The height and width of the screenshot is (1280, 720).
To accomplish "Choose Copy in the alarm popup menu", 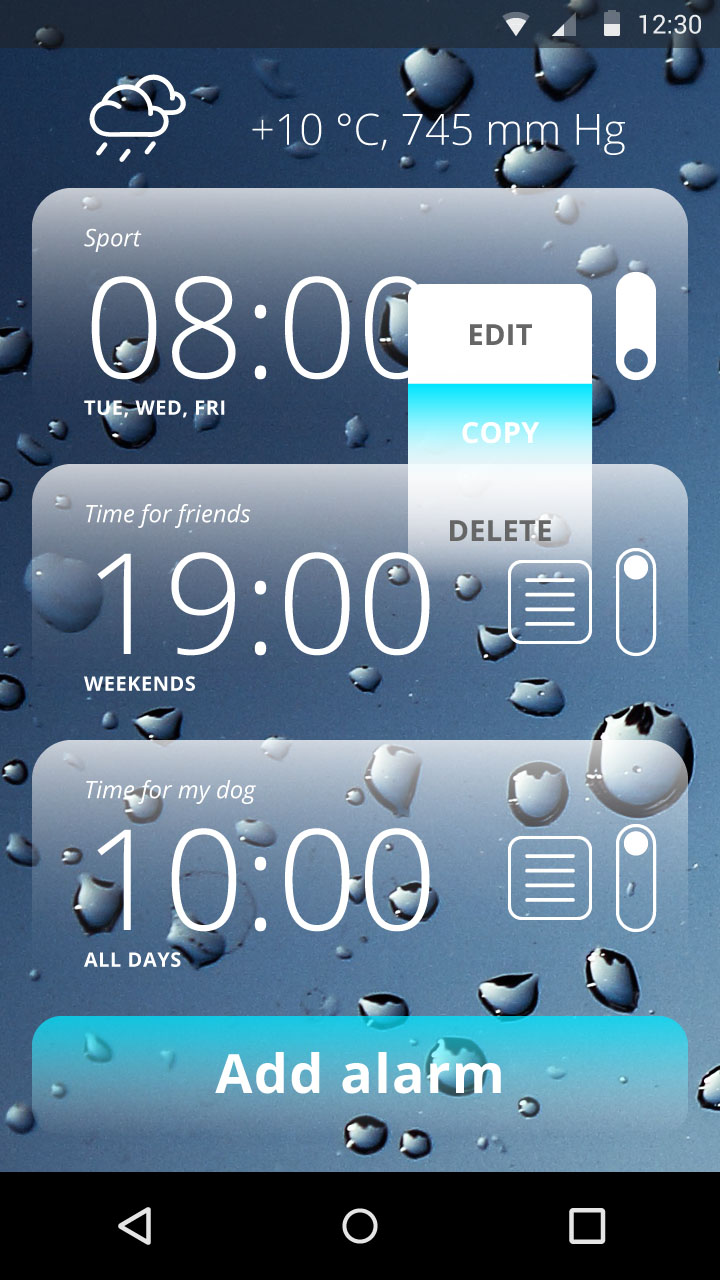I will pos(500,433).
